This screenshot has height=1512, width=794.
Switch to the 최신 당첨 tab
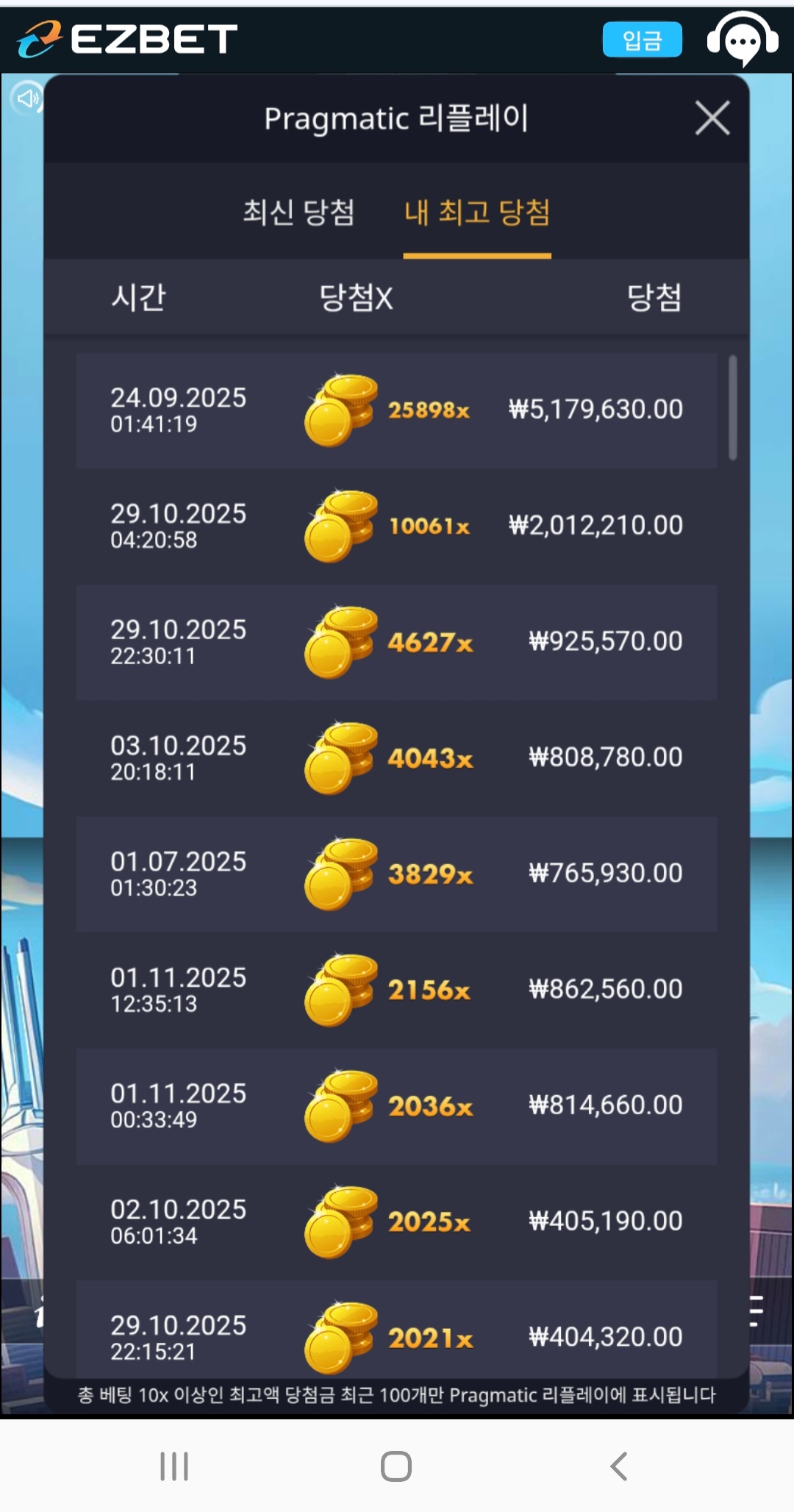[298, 213]
